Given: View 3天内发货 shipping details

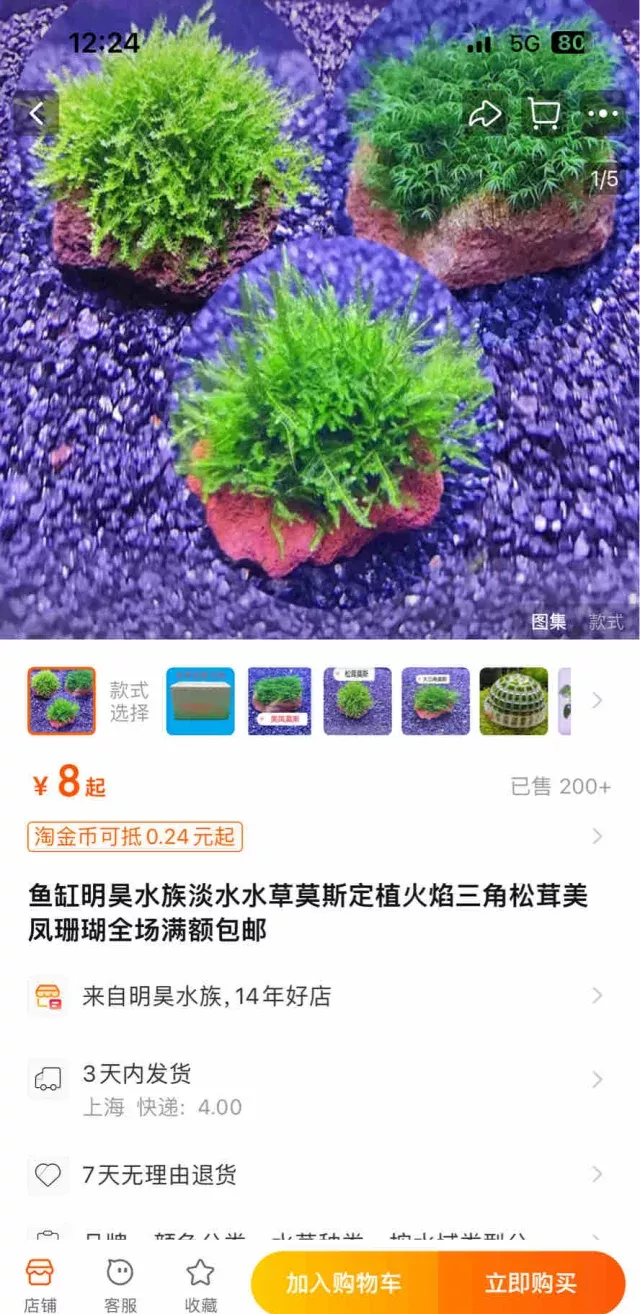Looking at the screenshot, I should point(320,1089).
